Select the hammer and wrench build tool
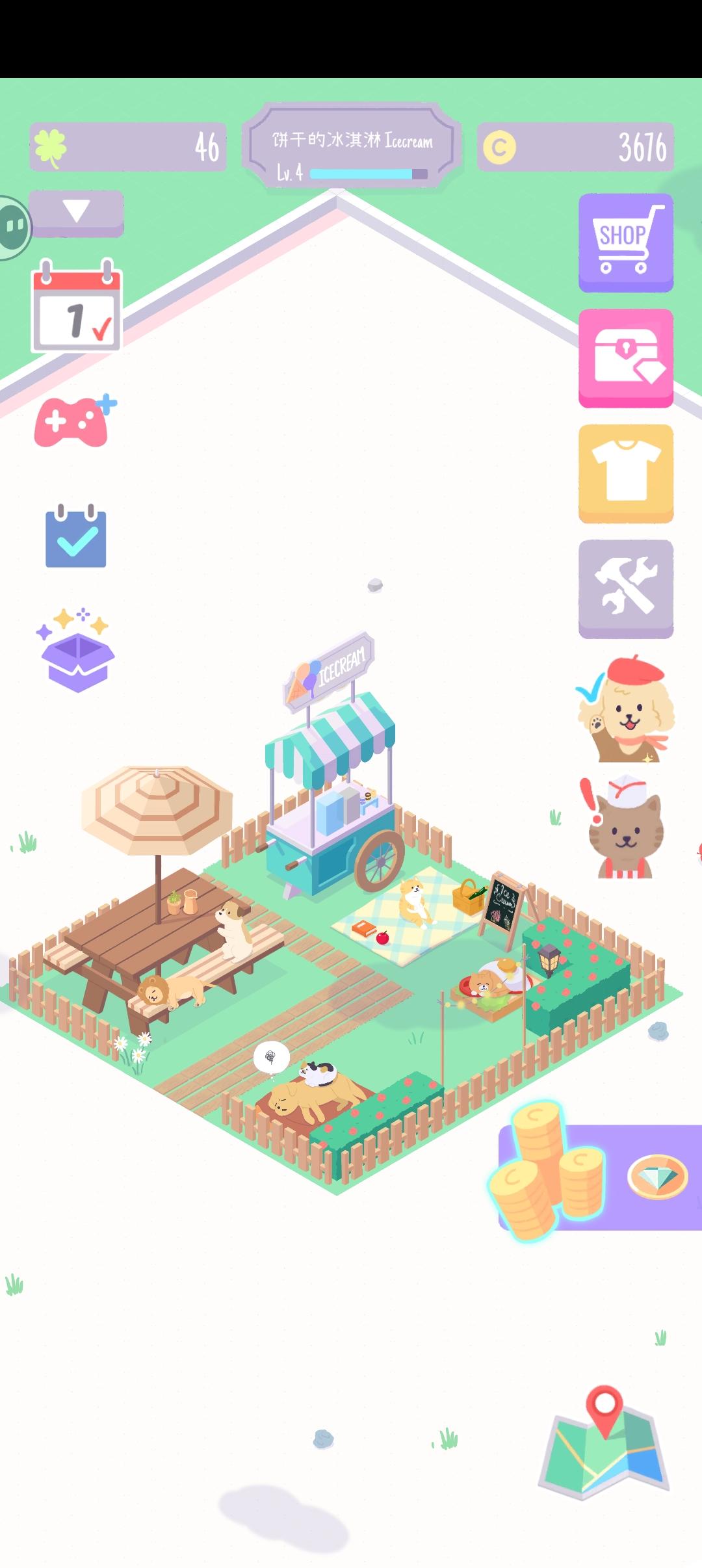702x1568 pixels. (625, 587)
